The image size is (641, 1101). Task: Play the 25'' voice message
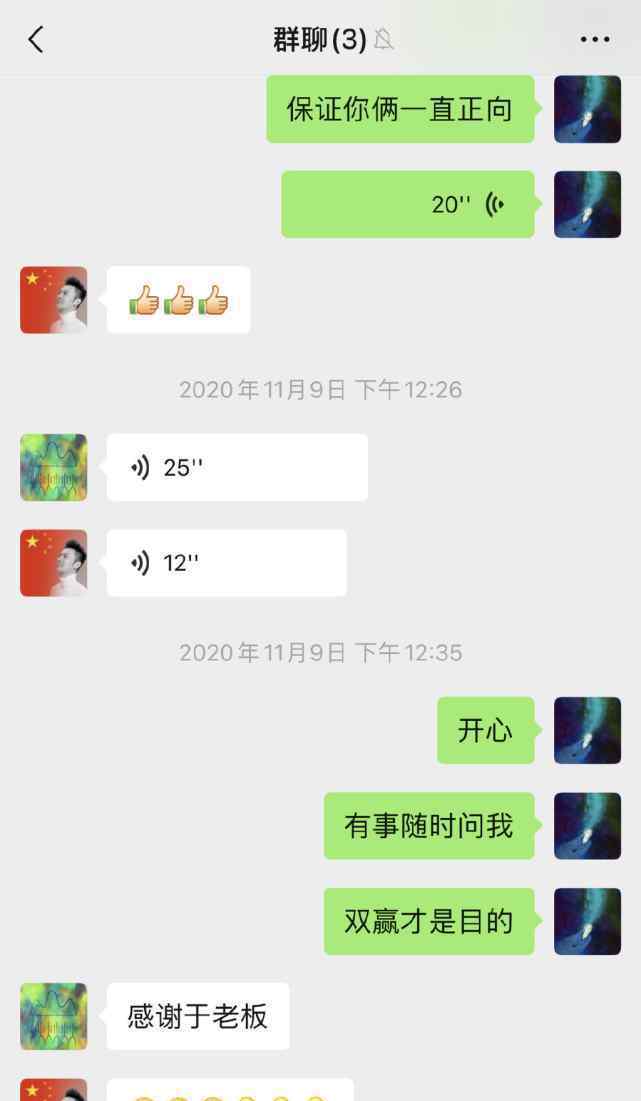point(237,467)
